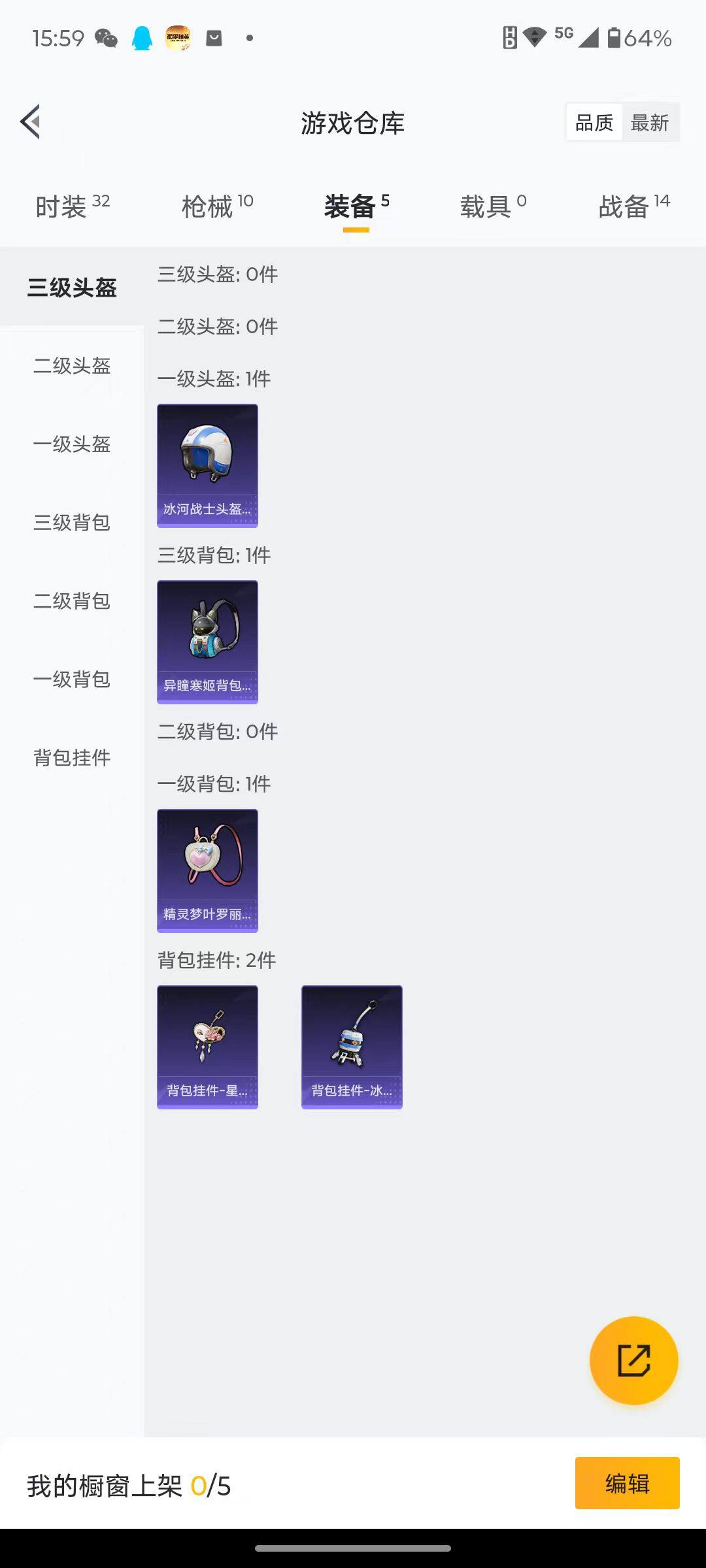Jump to 背包挂件 category
The width and height of the screenshot is (706, 1568).
(x=72, y=758)
